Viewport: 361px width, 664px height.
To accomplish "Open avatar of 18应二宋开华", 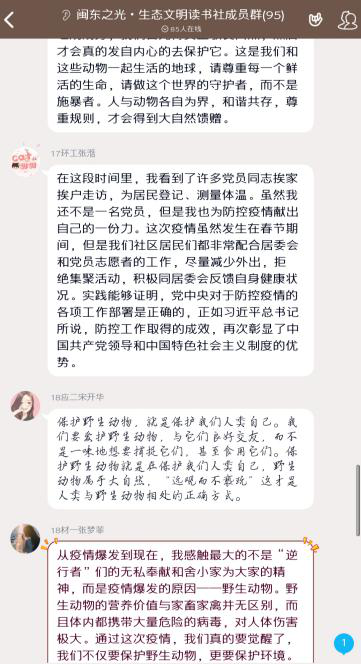I will pos(25,406).
